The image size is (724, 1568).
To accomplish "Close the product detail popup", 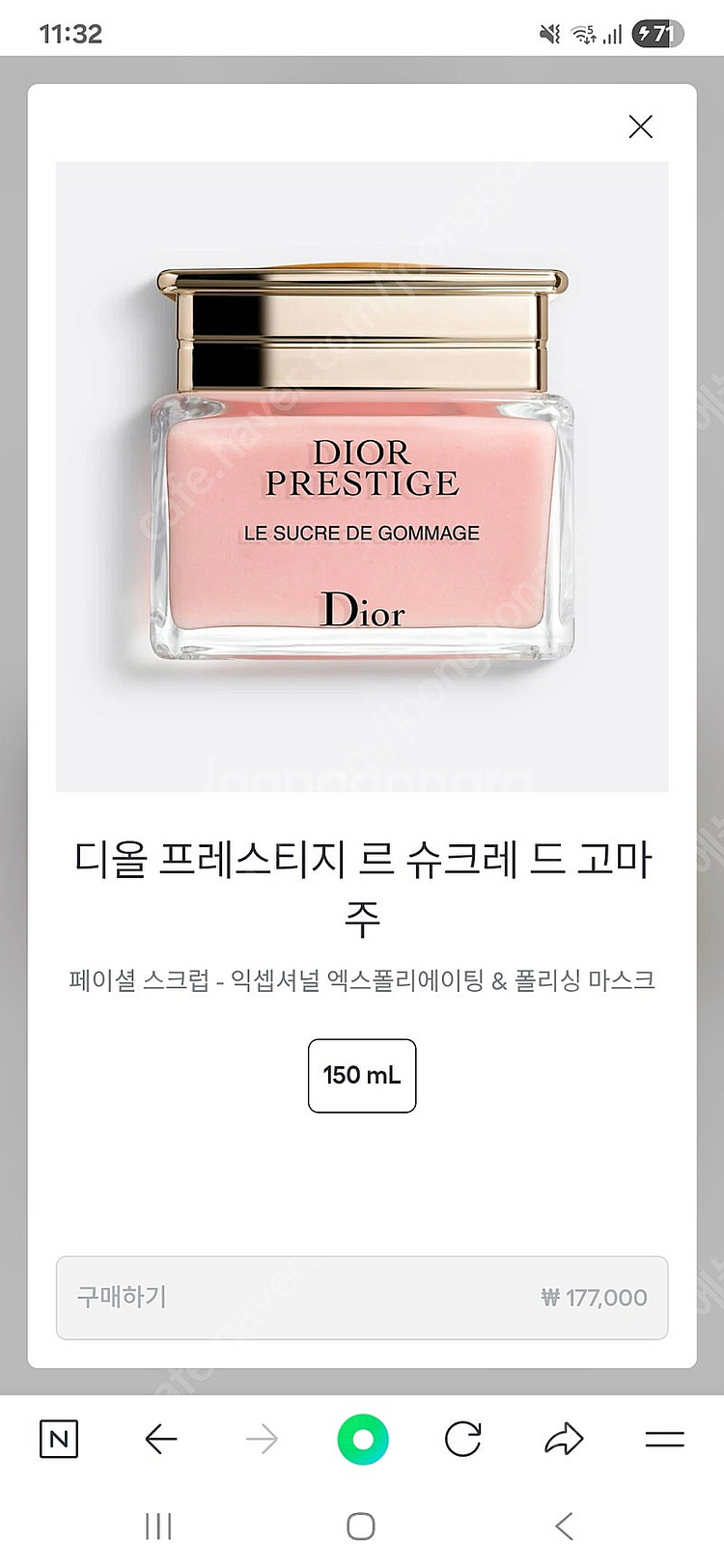I will [x=640, y=126].
